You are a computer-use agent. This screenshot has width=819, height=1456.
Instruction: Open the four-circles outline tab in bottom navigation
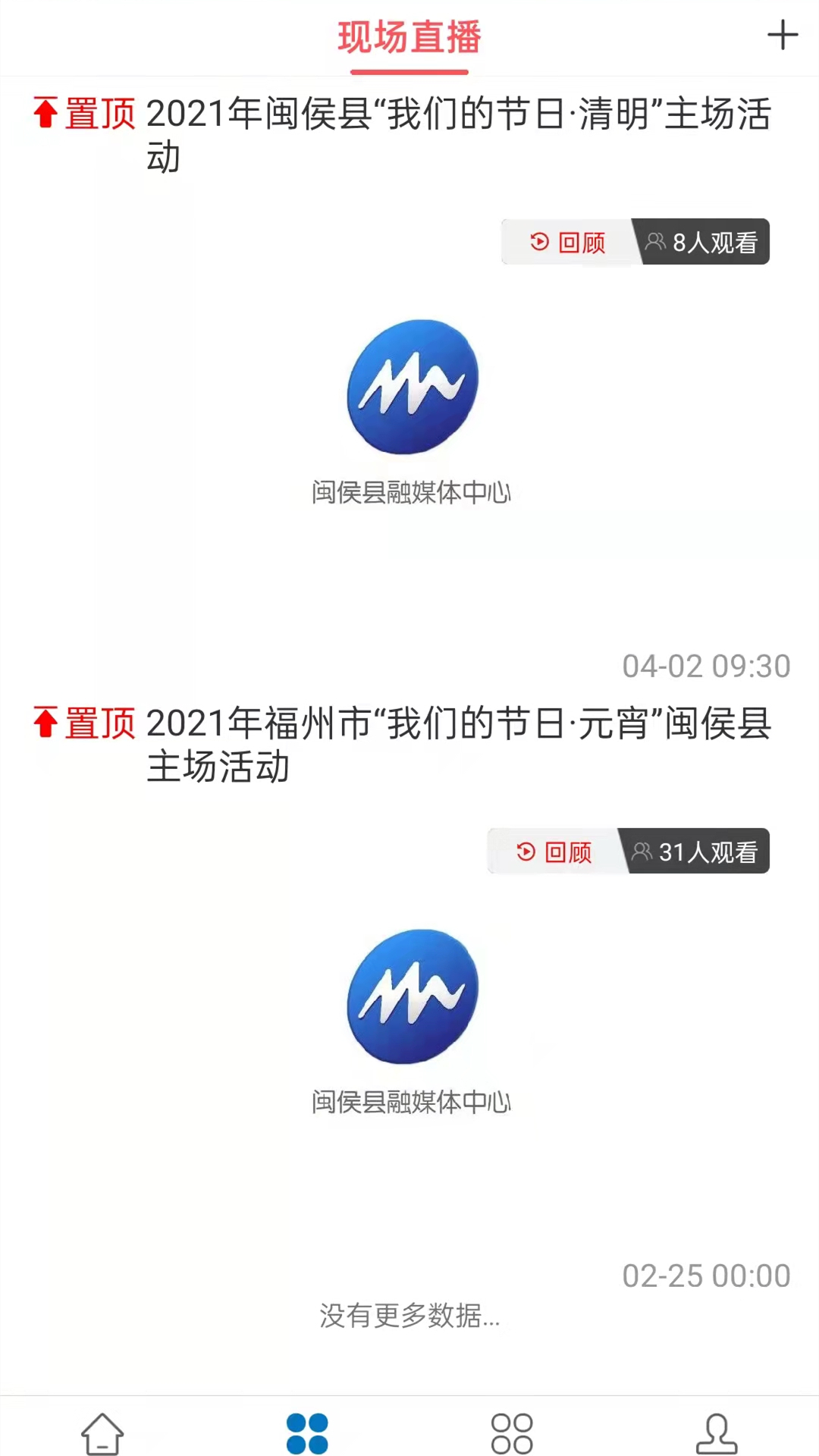tap(512, 1432)
